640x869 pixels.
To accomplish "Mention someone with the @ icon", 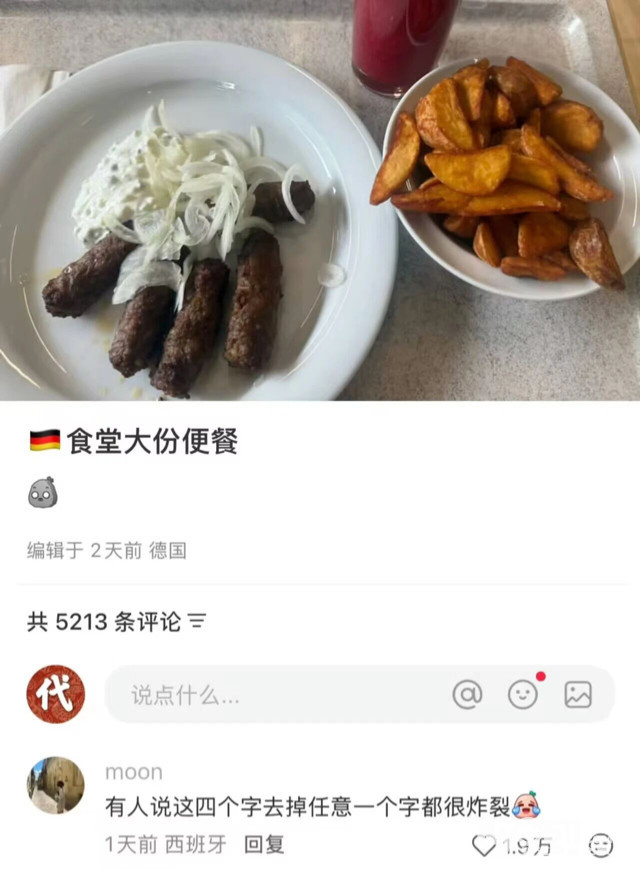I will click(467, 694).
